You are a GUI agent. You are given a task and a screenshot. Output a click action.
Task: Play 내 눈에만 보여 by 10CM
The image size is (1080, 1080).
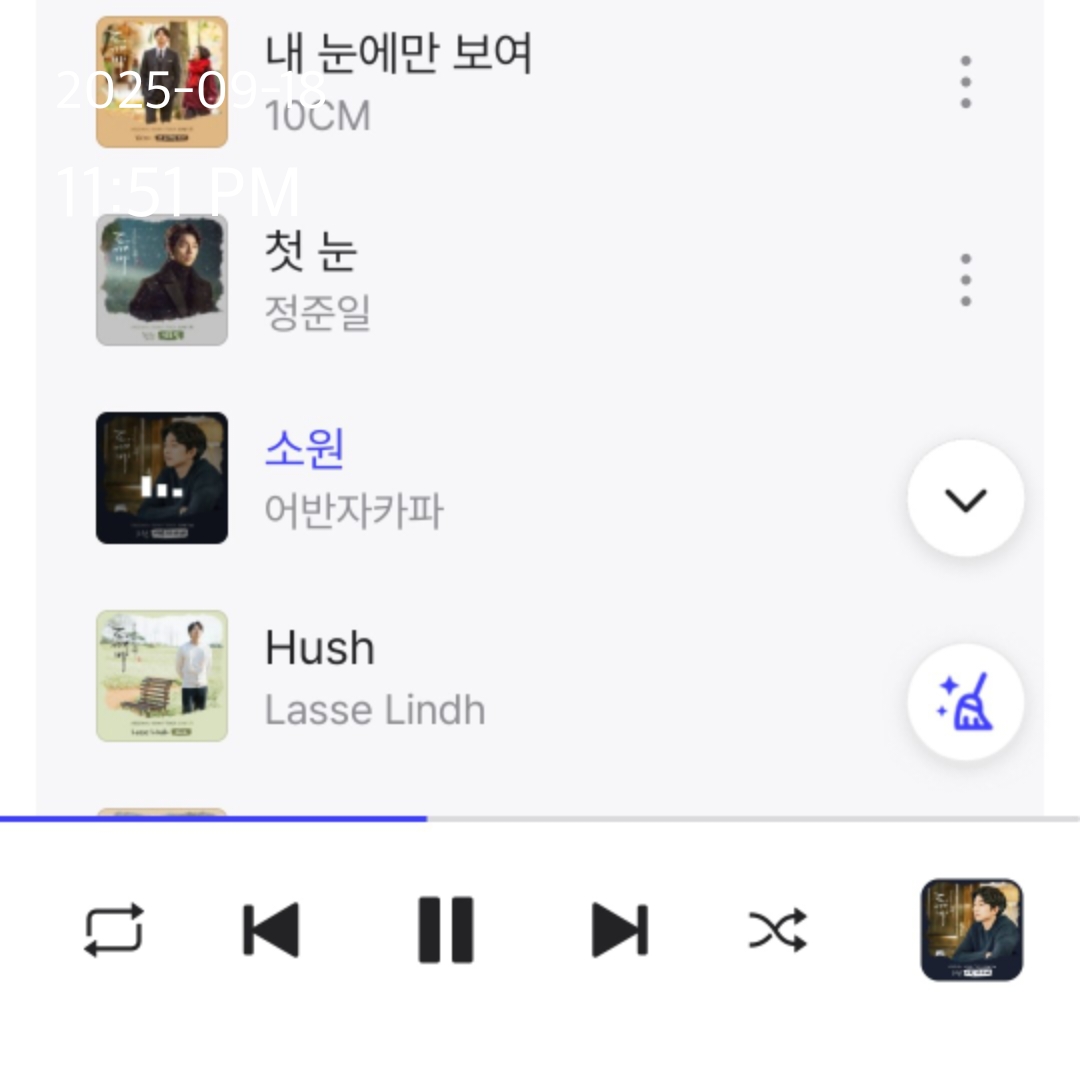point(398,80)
